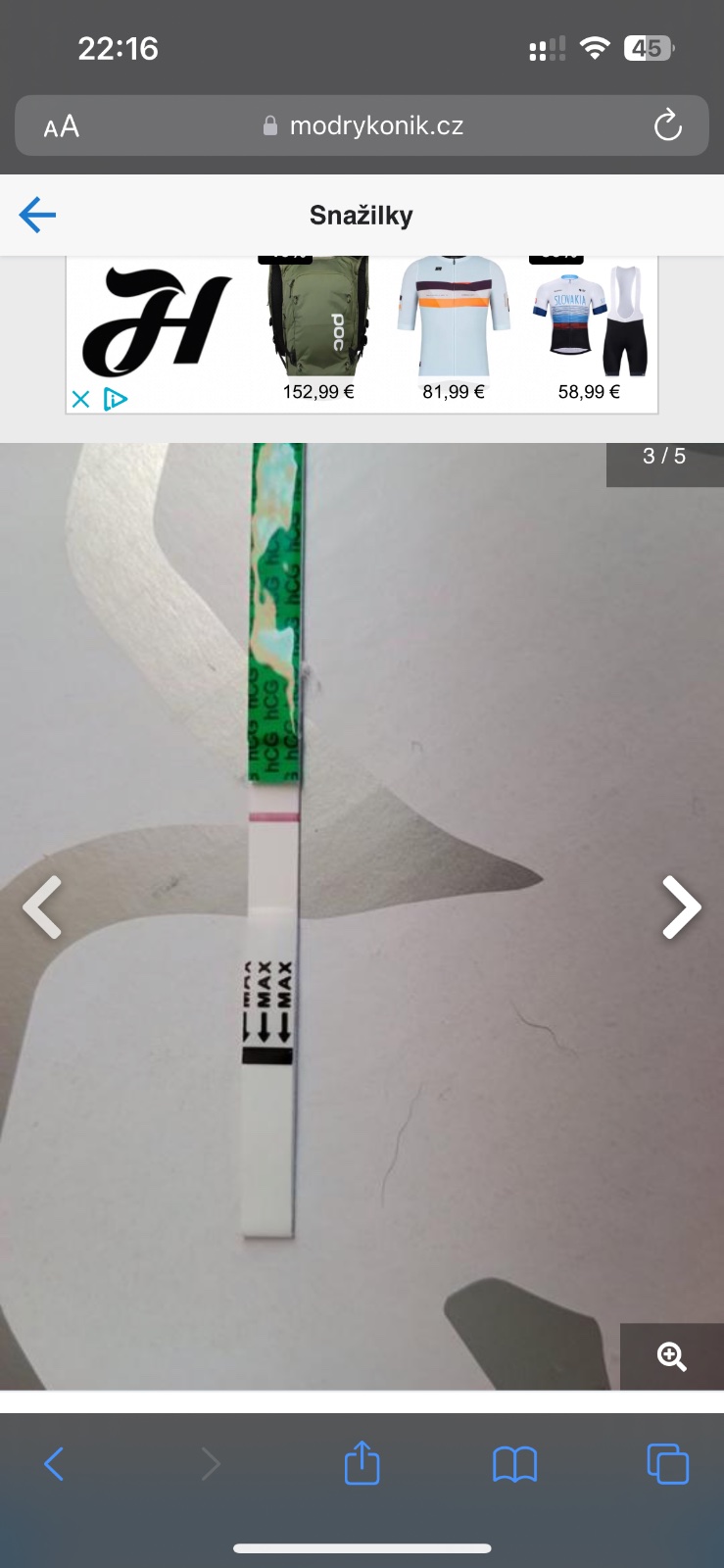Open Safari bookmarks
The image size is (724, 1568).
[514, 1464]
